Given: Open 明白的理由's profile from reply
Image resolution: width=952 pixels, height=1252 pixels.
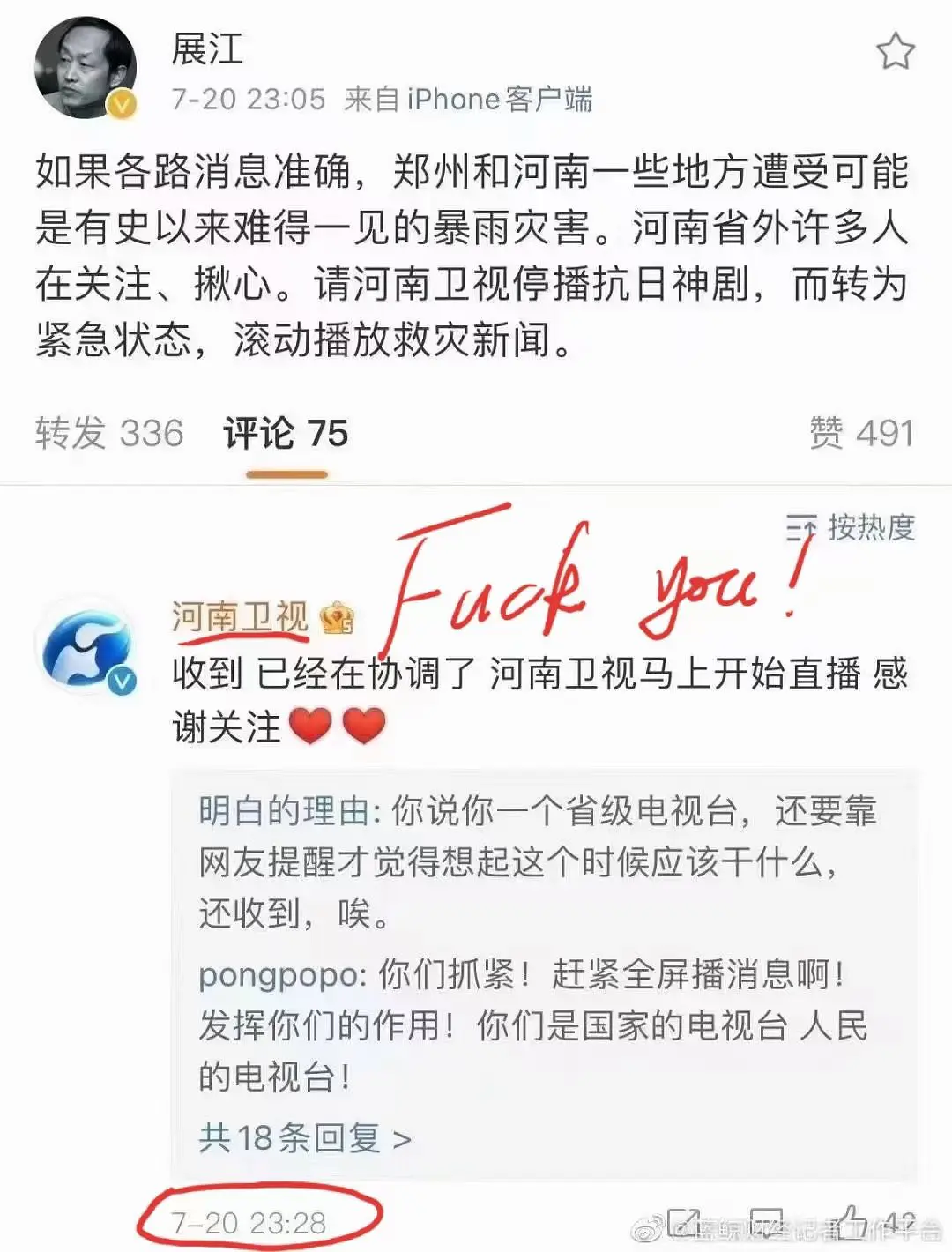Looking at the screenshot, I should (283, 809).
